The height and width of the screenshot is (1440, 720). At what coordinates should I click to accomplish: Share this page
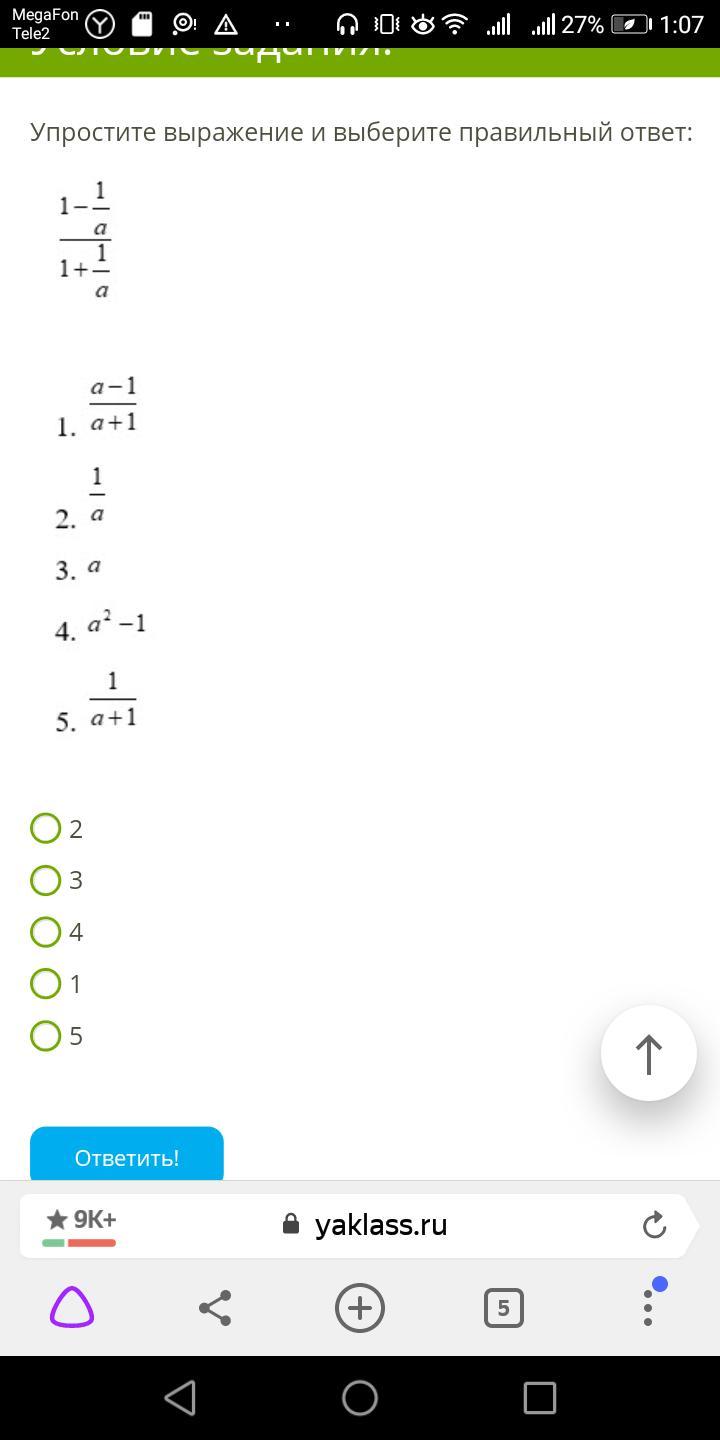(x=215, y=1308)
